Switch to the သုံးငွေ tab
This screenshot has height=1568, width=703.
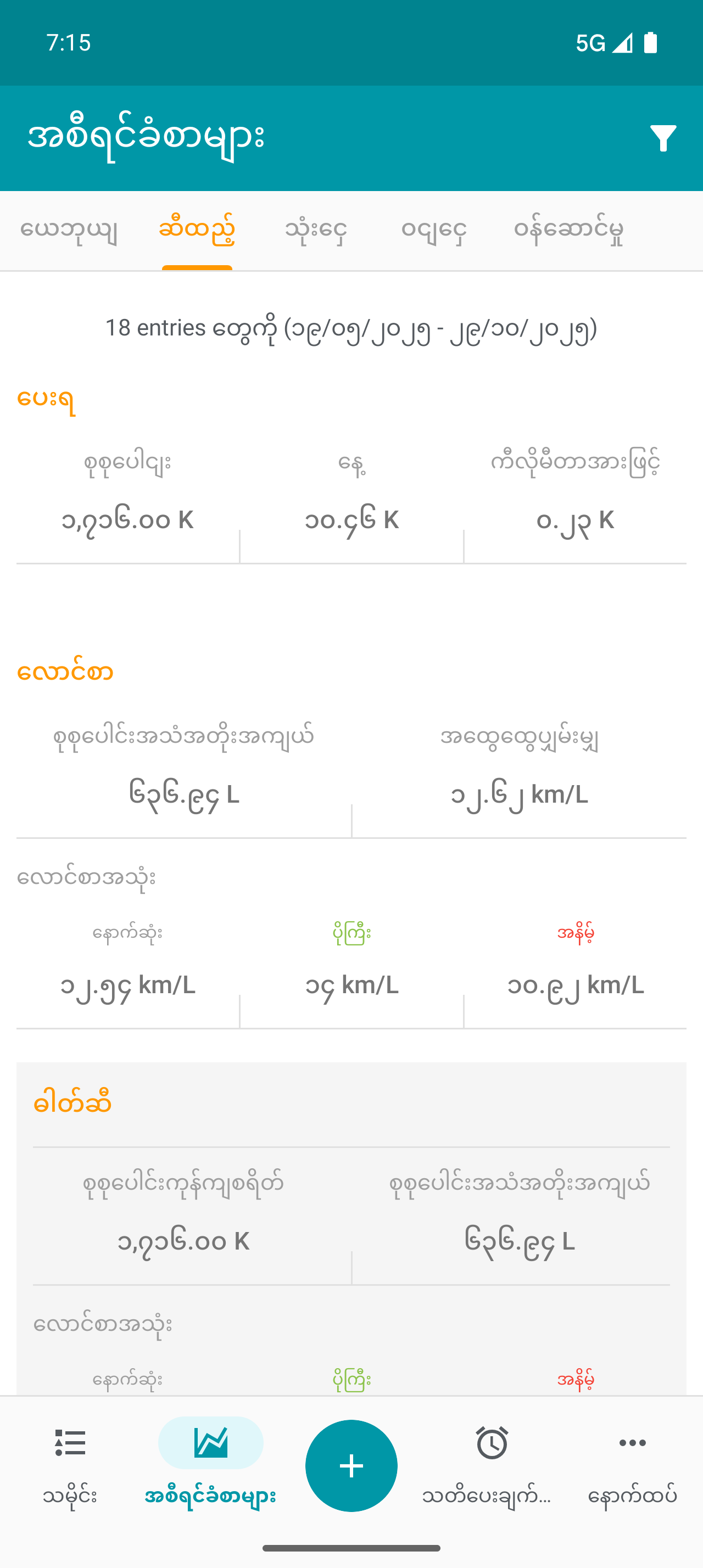point(316,231)
